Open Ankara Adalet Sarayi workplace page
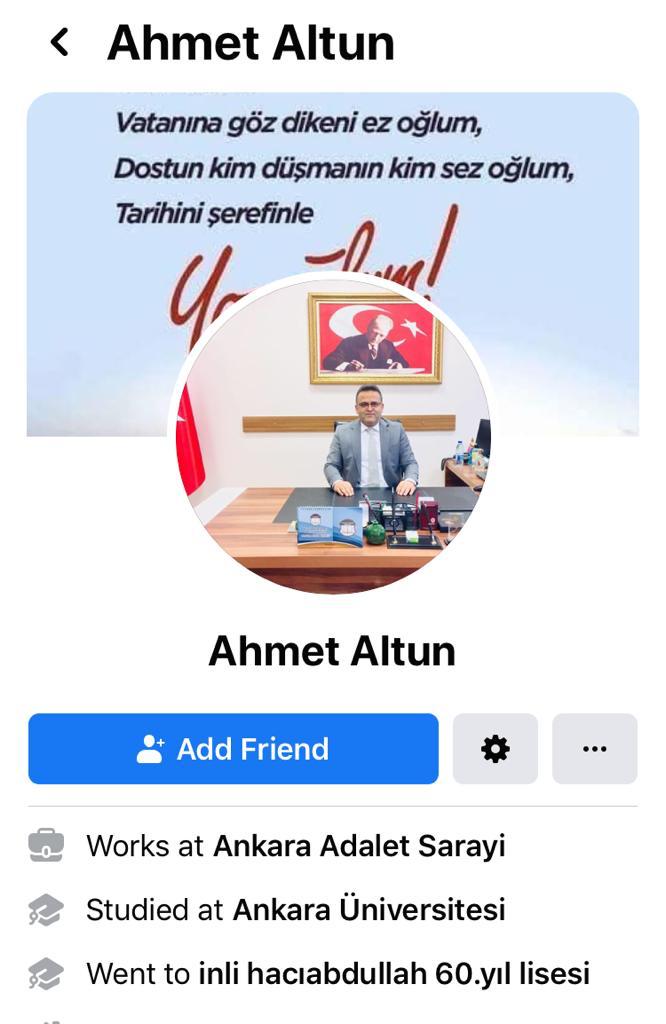The image size is (666, 1024). (x=359, y=846)
